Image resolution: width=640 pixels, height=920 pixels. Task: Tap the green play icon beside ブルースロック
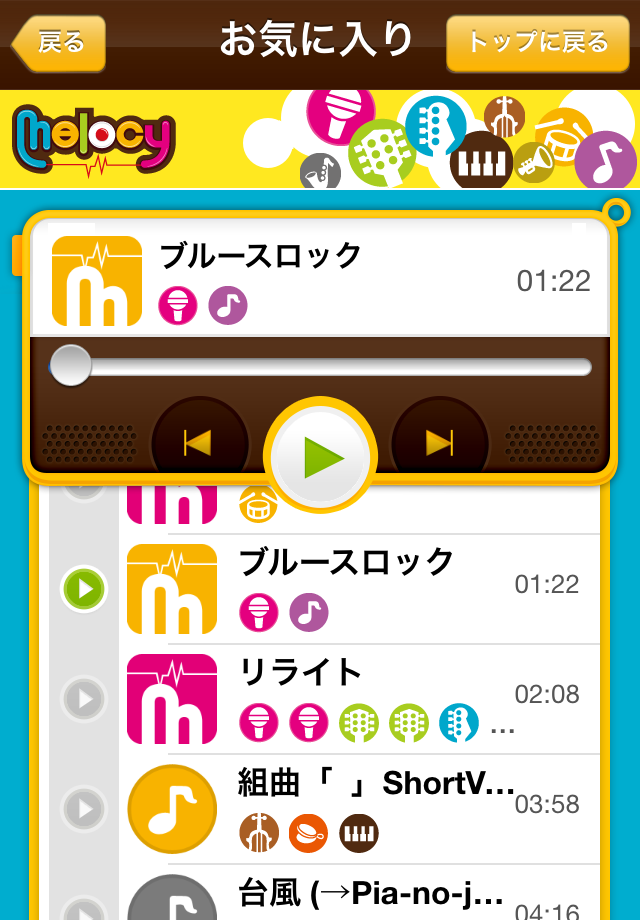pyautogui.click(x=84, y=589)
